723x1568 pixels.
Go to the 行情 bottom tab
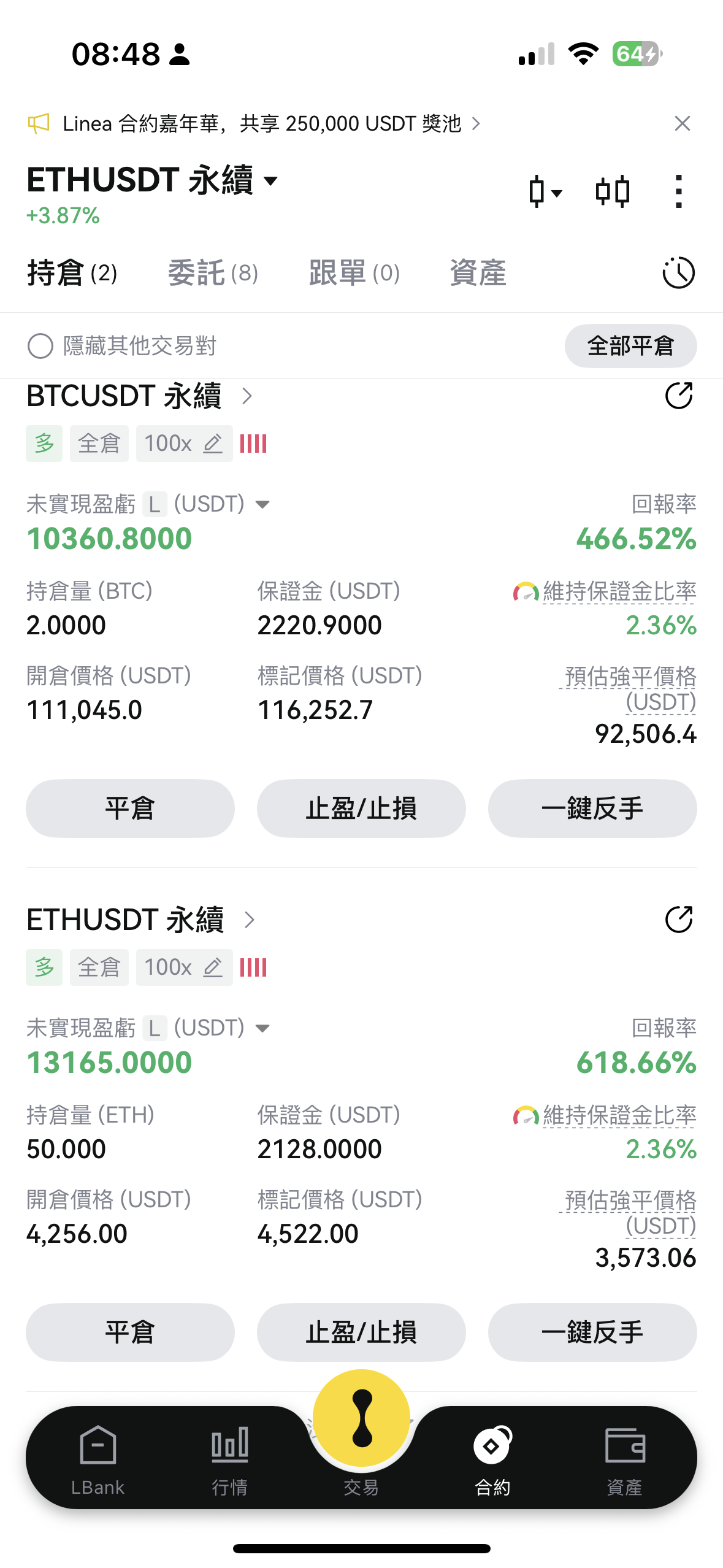click(229, 1460)
